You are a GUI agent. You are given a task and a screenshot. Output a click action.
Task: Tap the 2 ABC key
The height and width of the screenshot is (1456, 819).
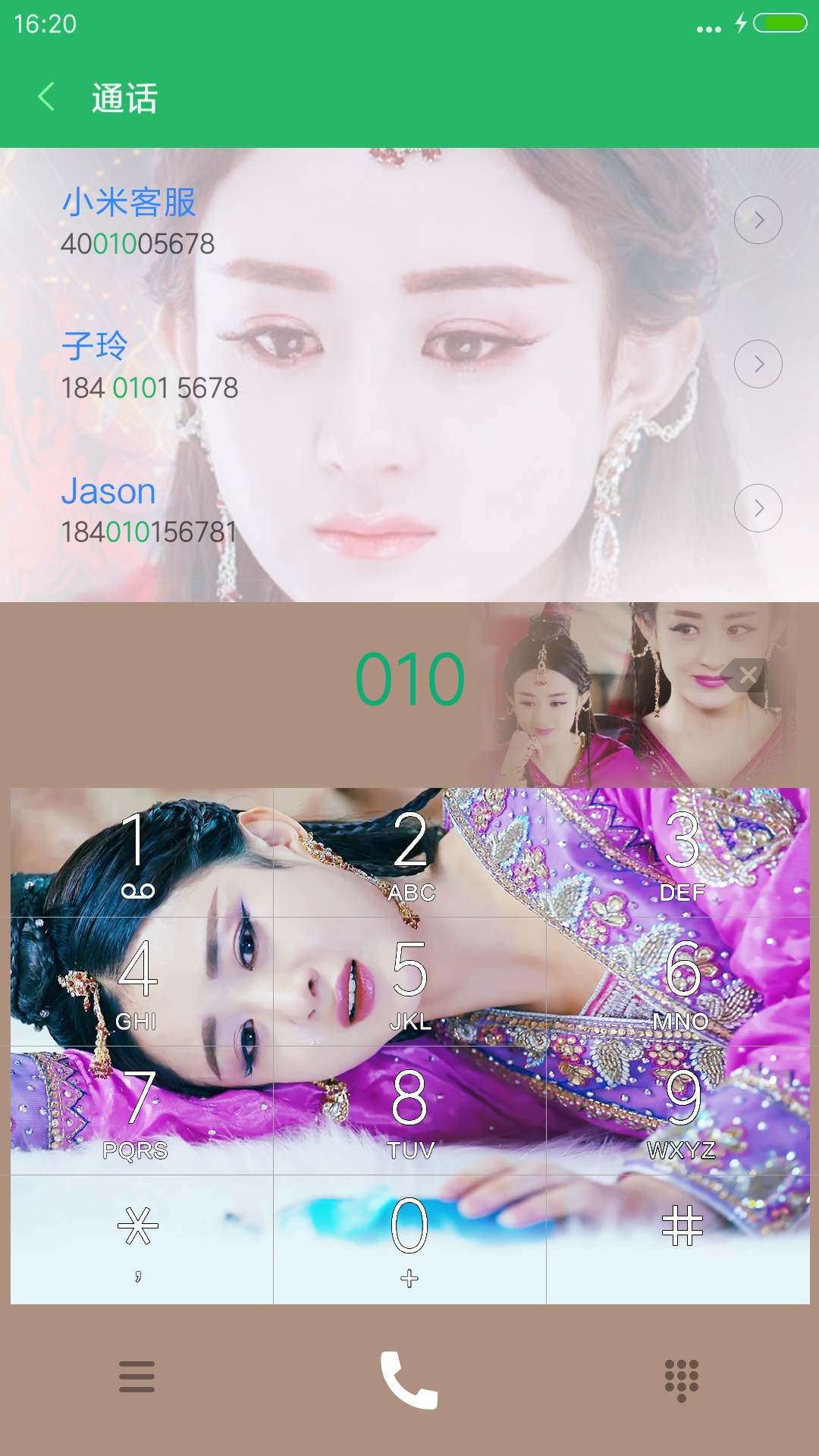[x=409, y=852]
